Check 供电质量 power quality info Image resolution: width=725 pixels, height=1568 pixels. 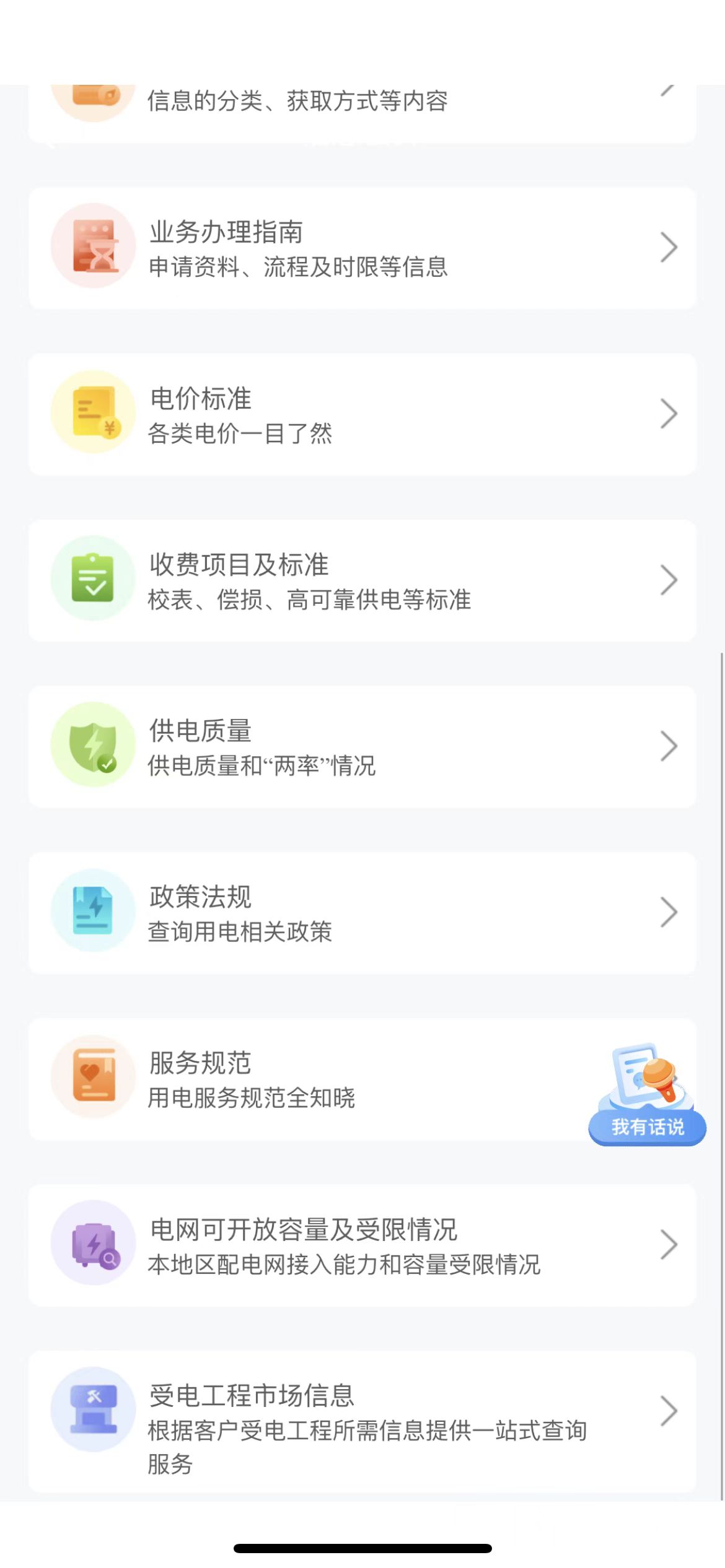click(x=362, y=746)
